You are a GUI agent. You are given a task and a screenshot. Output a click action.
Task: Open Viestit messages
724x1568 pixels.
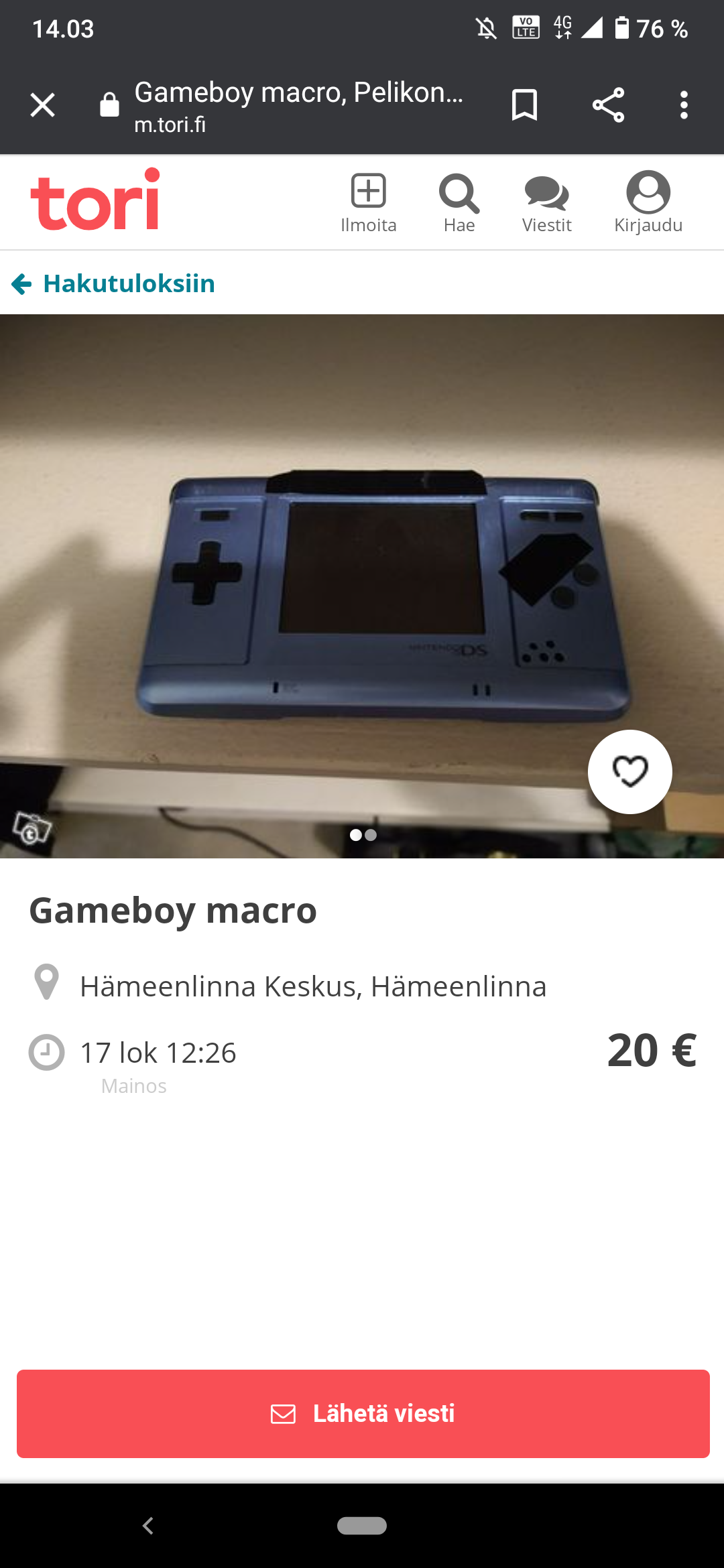pyautogui.click(x=547, y=203)
